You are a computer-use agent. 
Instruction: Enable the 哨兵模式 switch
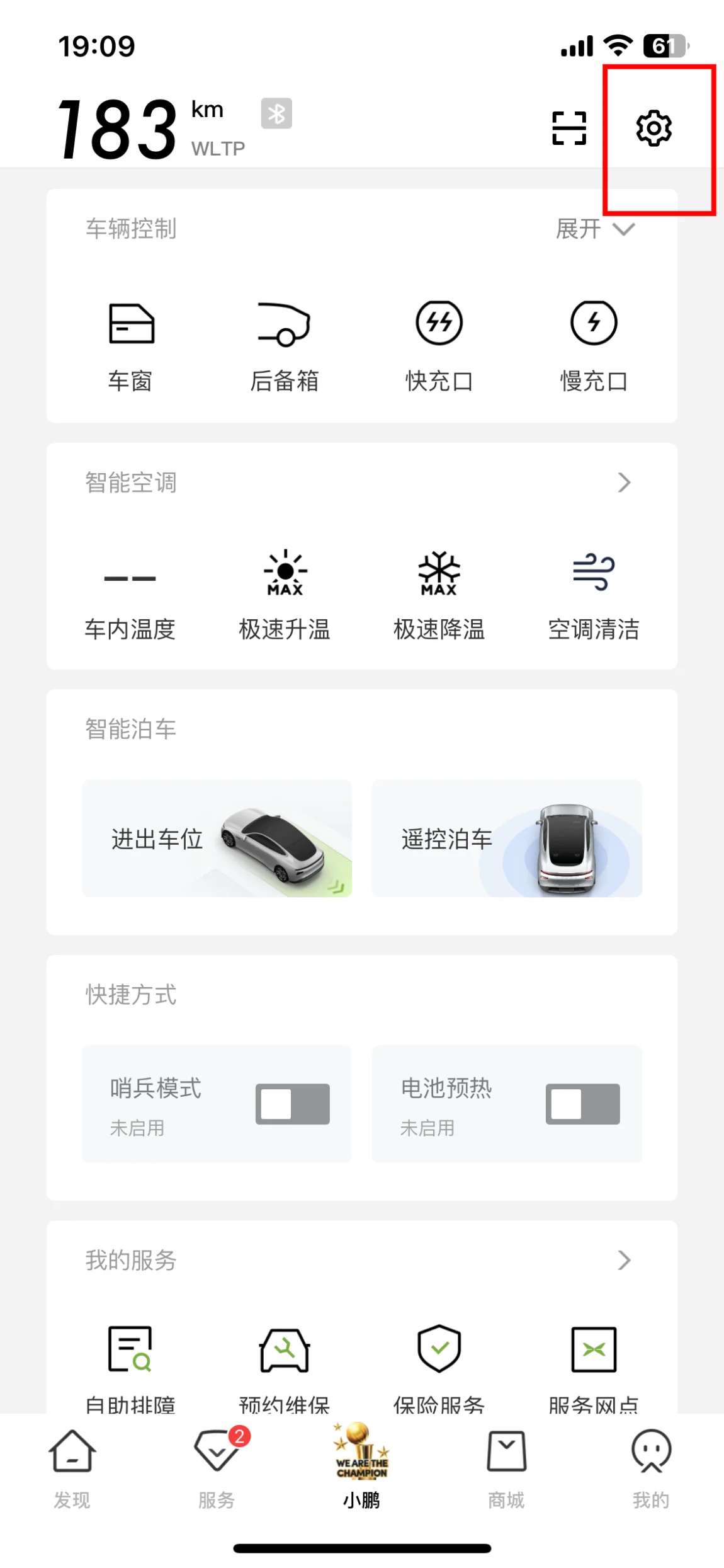(292, 1104)
